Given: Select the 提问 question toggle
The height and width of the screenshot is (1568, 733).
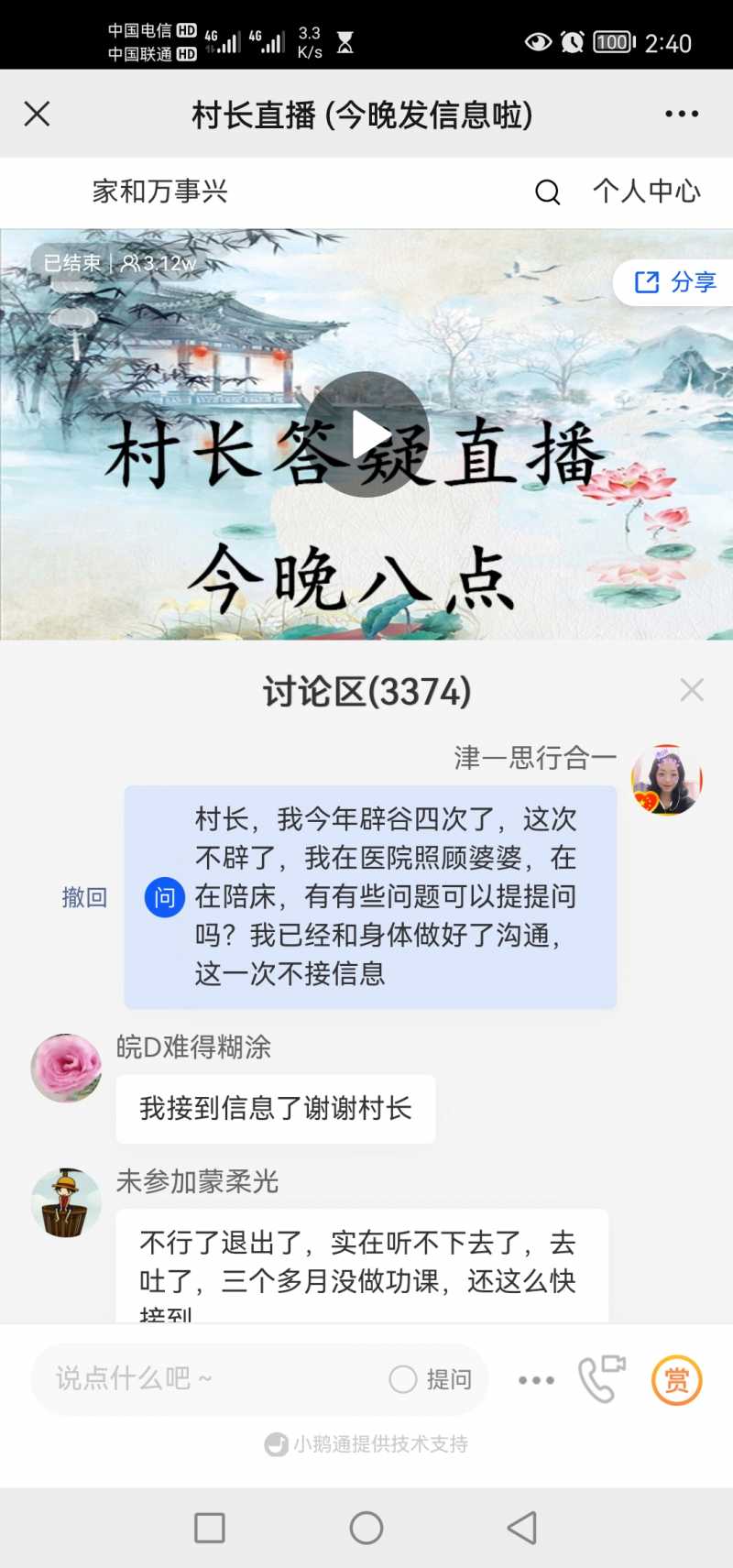Looking at the screenshot, I should tap(432, 1377).
